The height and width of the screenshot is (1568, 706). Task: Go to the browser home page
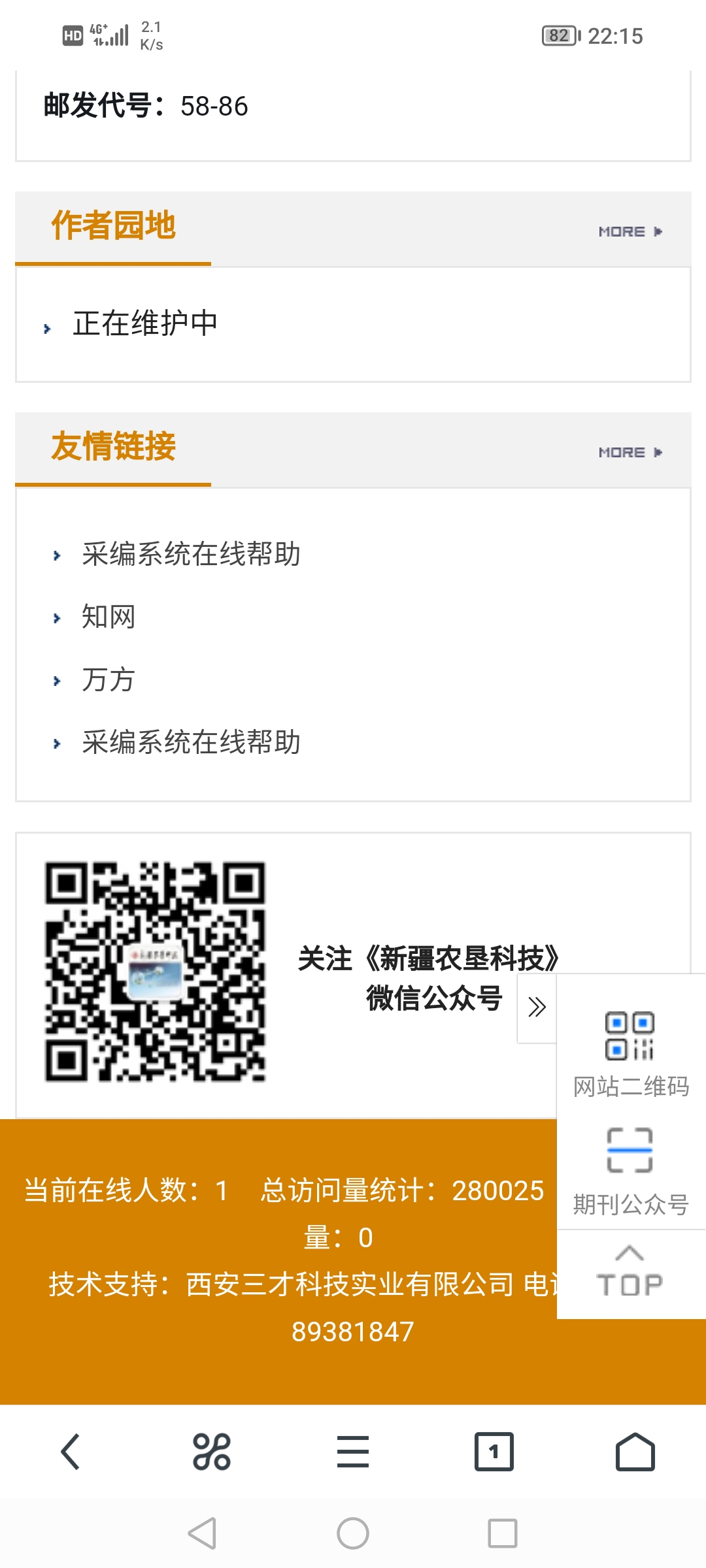point(635,1452)
